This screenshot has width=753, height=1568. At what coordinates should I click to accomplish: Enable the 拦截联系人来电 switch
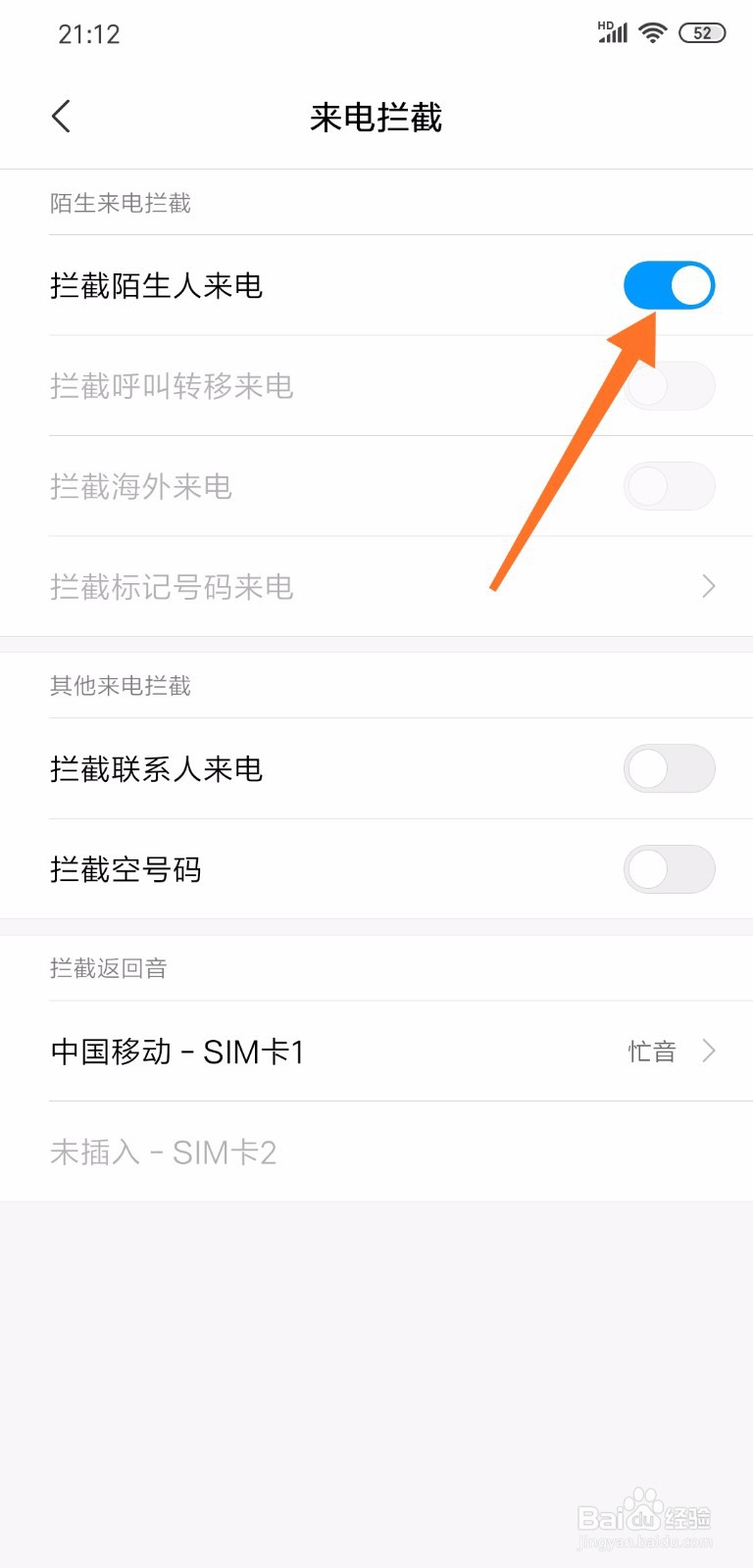tap(670, 768)
